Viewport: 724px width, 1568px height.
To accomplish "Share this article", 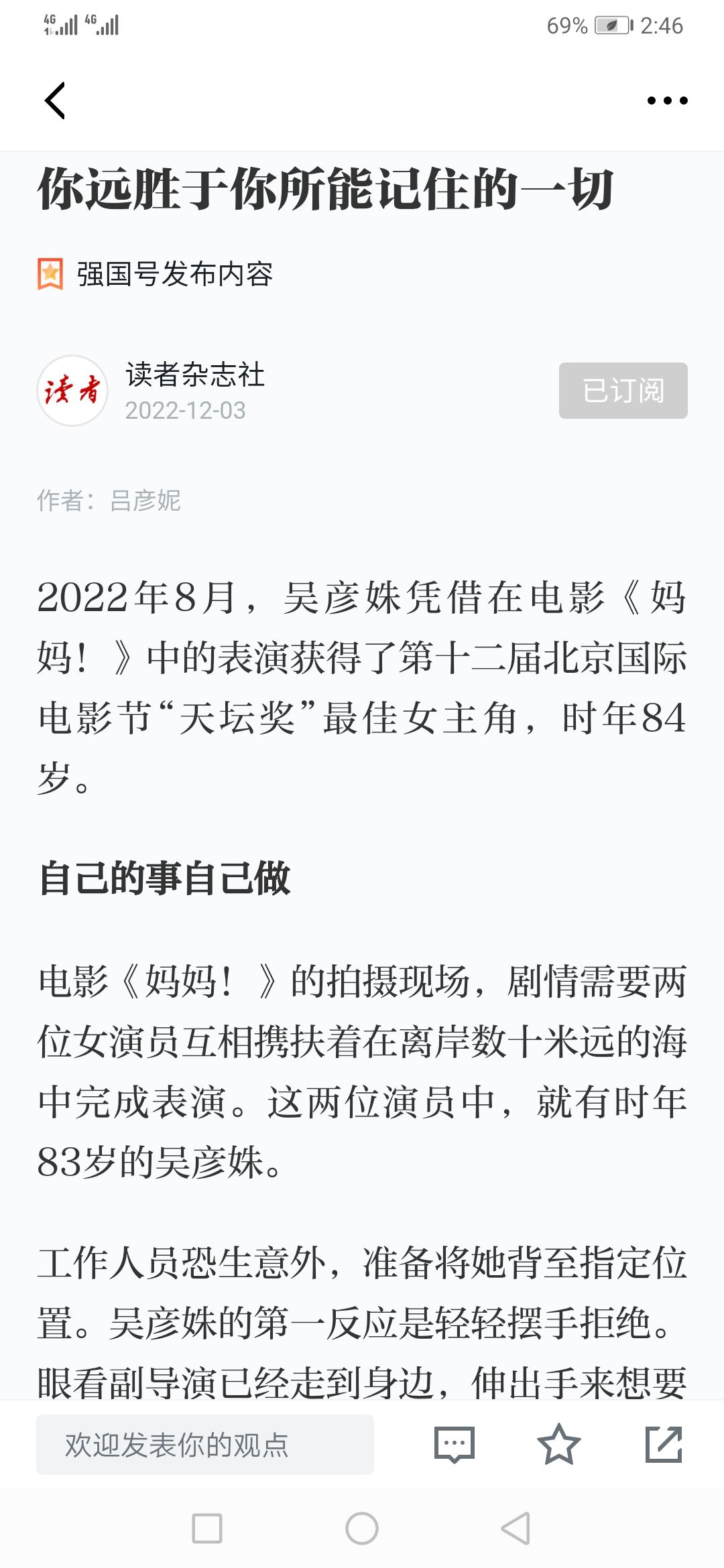I will (664, 1444).
